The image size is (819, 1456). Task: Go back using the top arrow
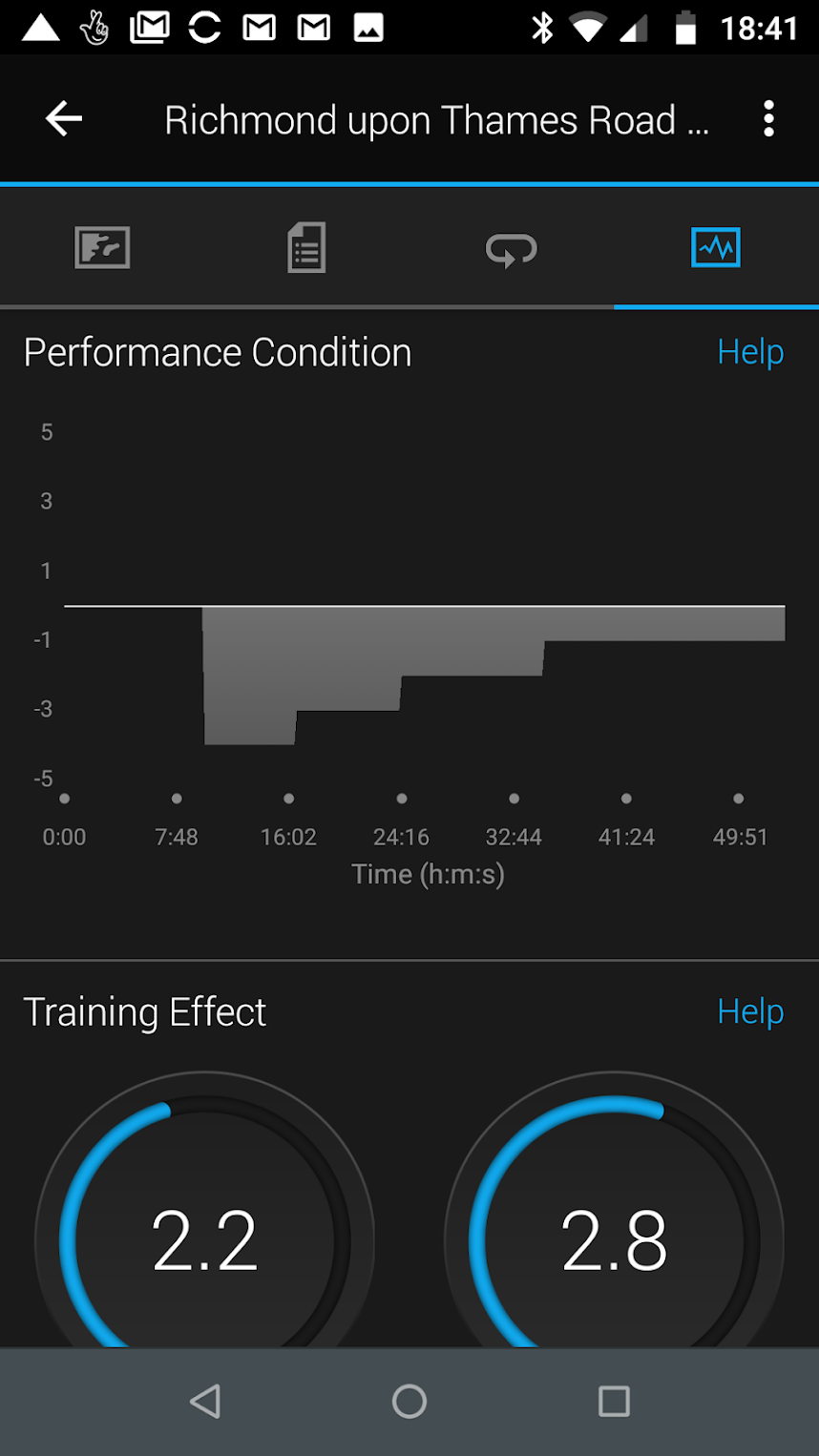tap(64, 119)
